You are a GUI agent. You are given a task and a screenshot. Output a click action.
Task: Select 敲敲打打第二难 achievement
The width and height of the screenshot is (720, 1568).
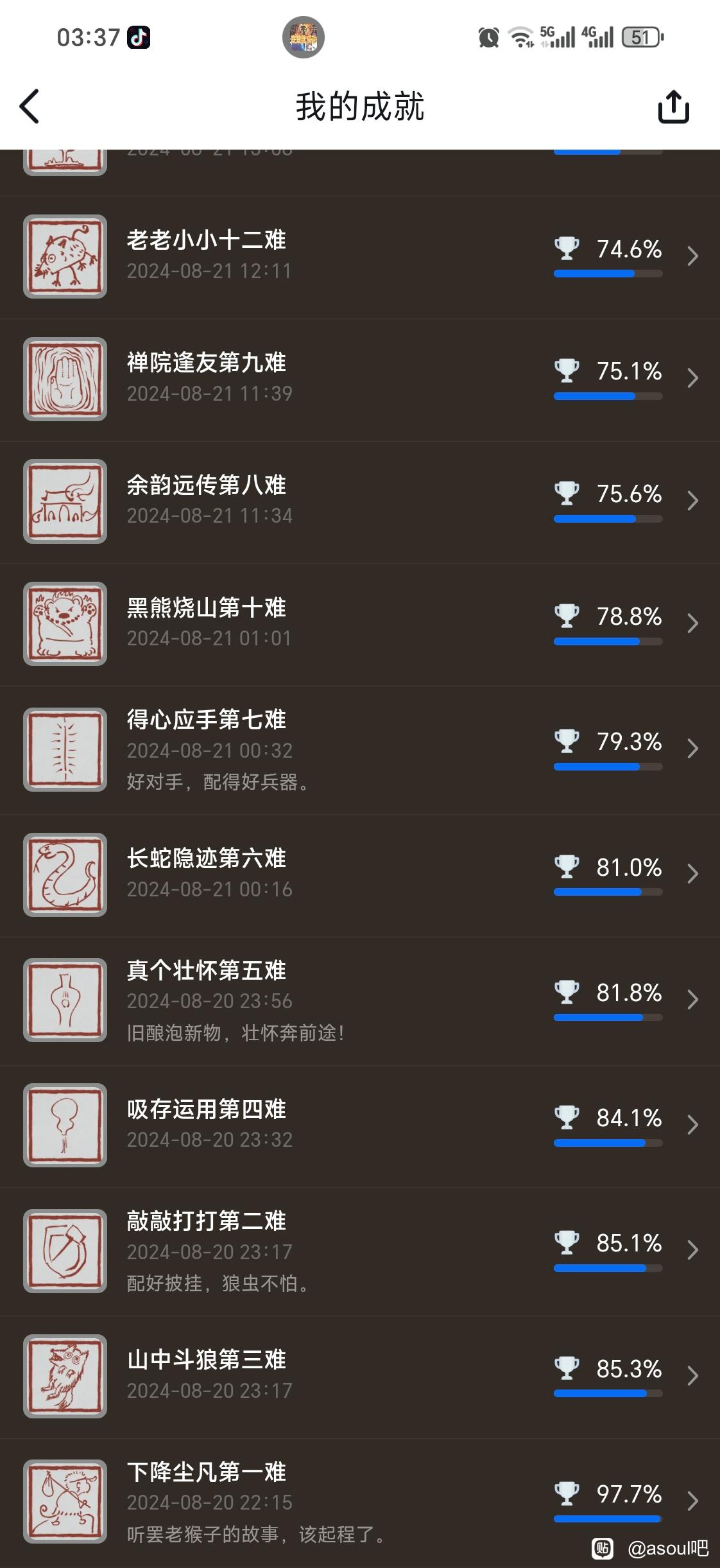359,1251
